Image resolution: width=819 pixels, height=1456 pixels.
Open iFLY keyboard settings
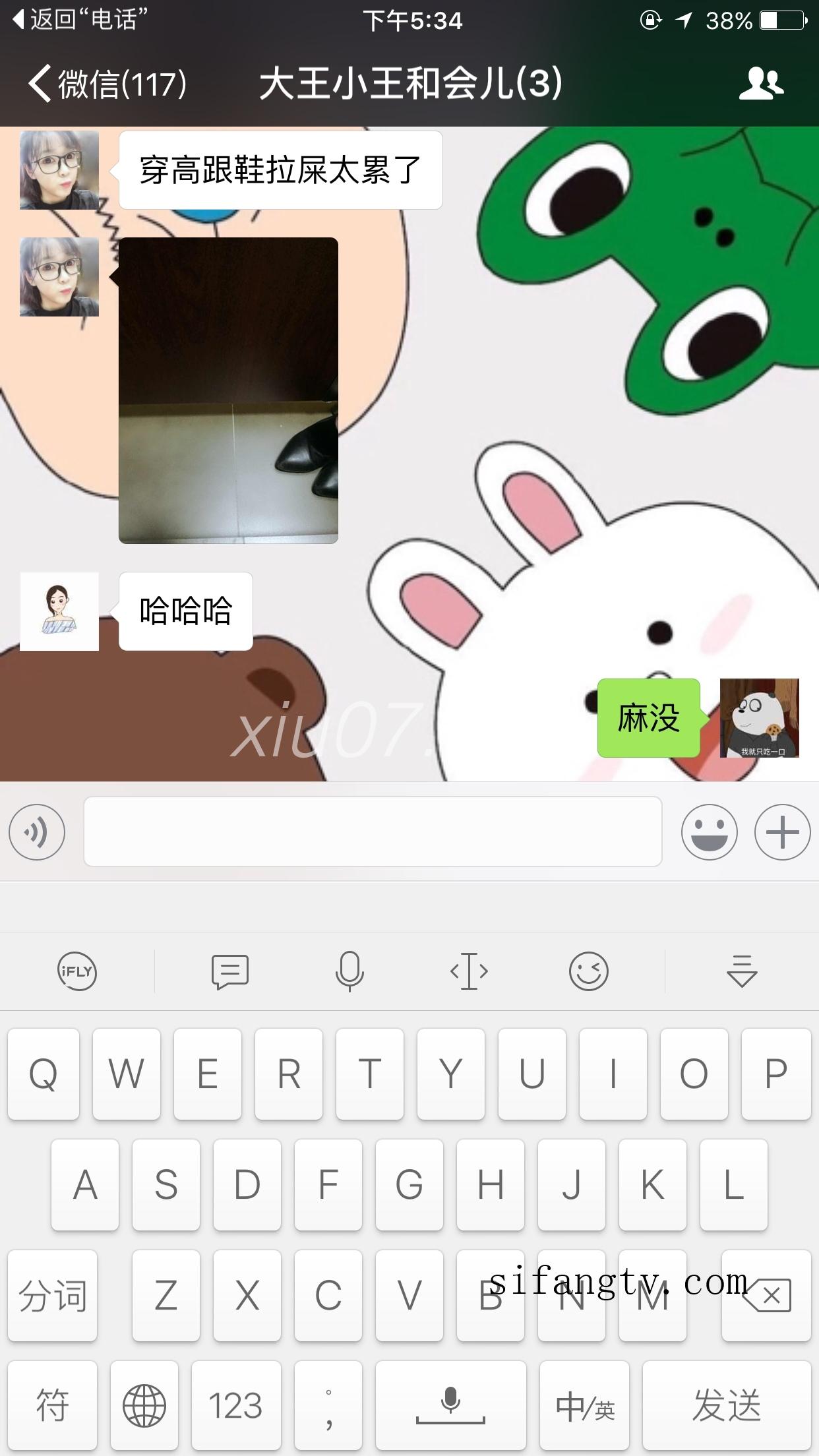(x=77, y=971)
